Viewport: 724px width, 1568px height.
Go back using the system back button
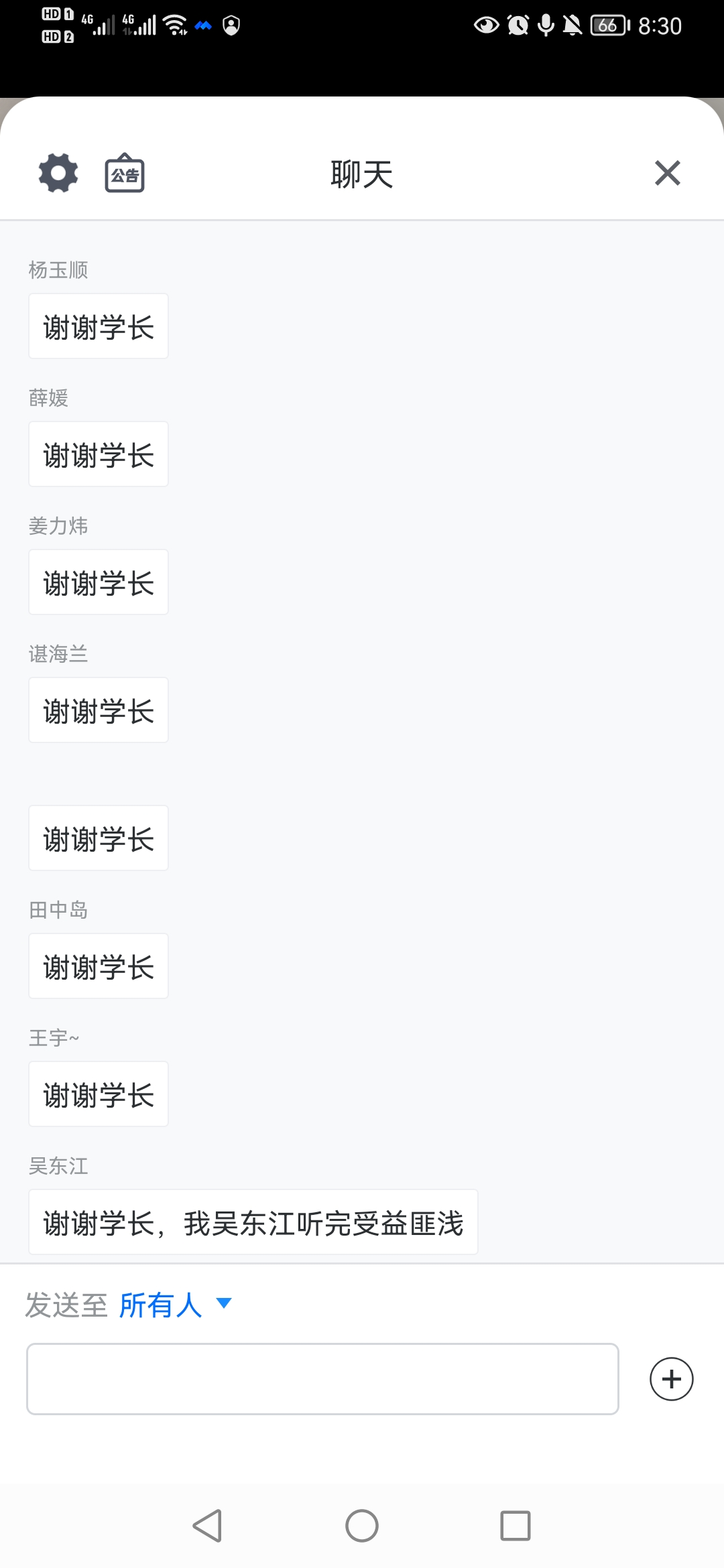(x=207, y=1526)
